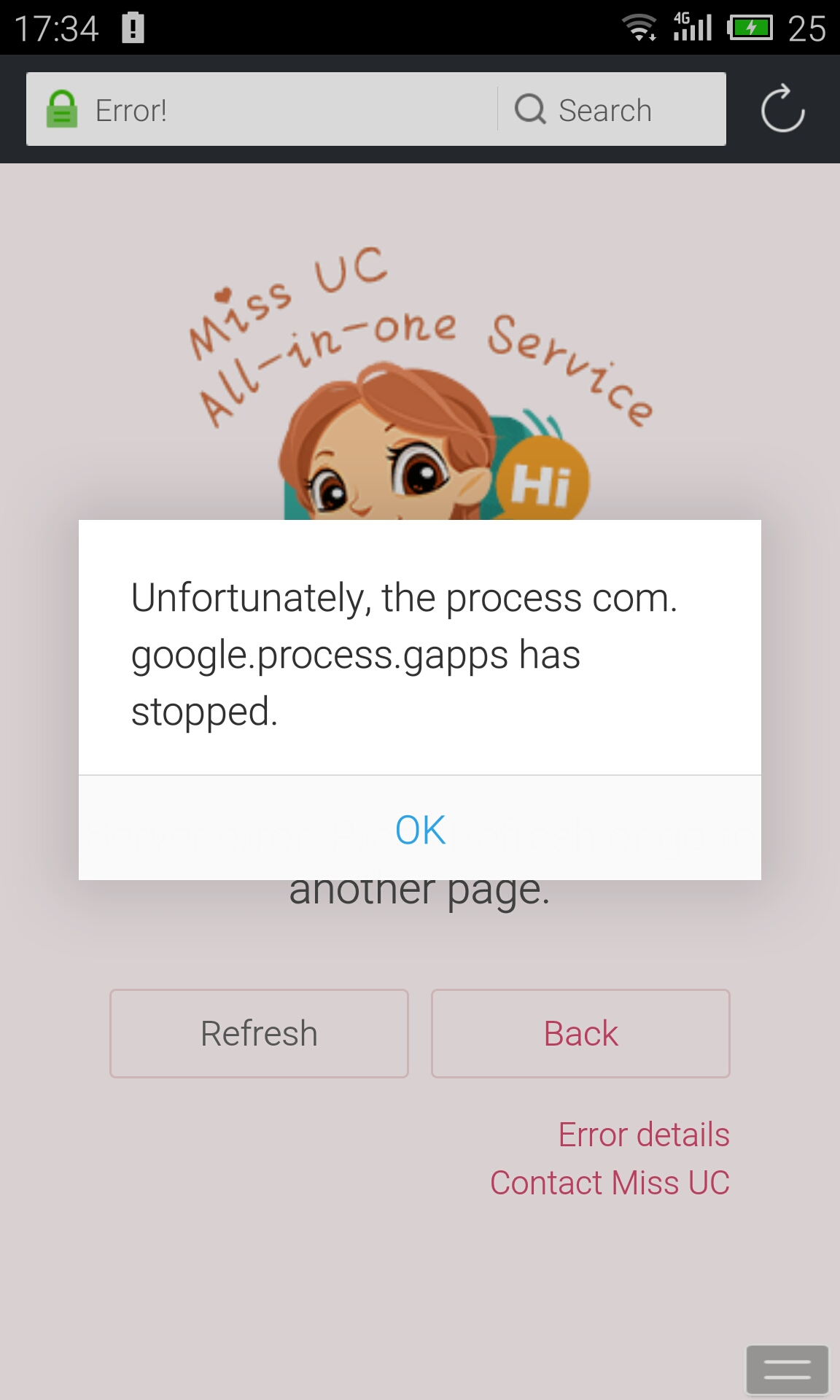
Task: Tap the Error! address bar
Action: (x=262, y=110)
